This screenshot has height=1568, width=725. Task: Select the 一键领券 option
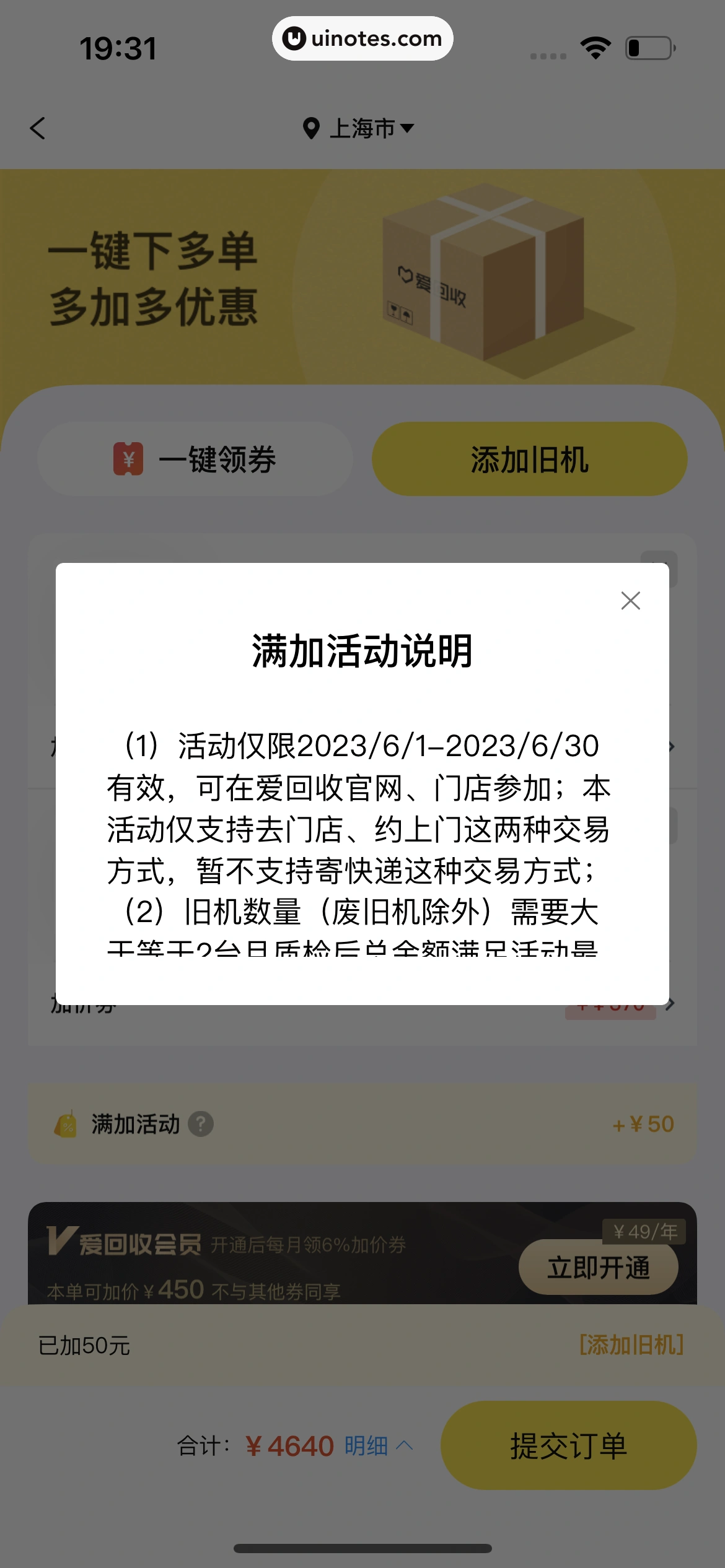195,459
